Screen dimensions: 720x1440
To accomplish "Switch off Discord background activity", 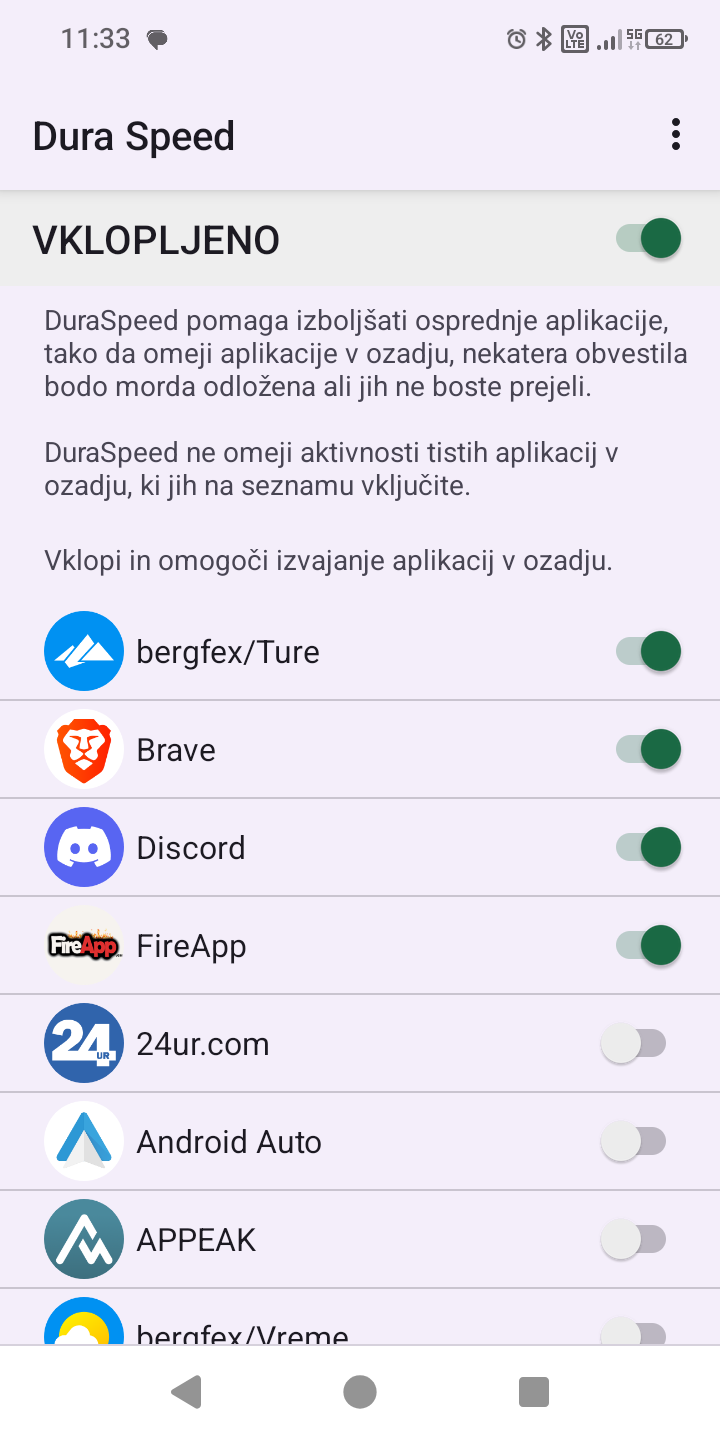I will pyautogui.click(x=648, y=847).
